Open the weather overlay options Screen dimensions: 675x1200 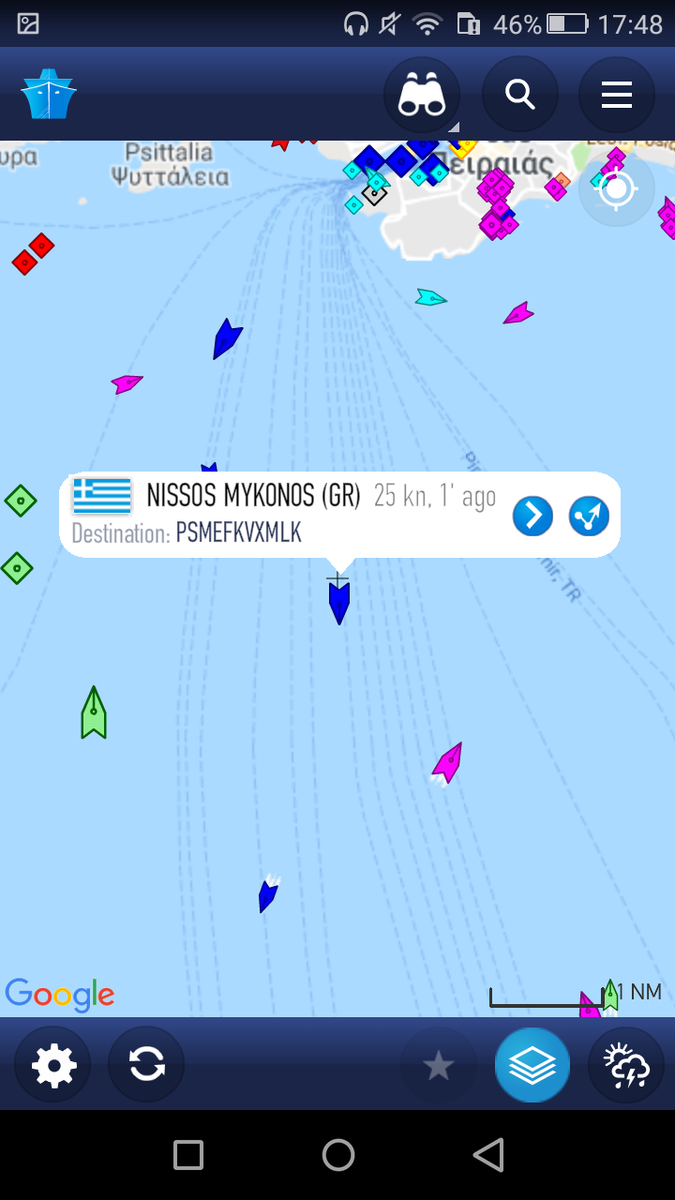tap(626, 1067)
